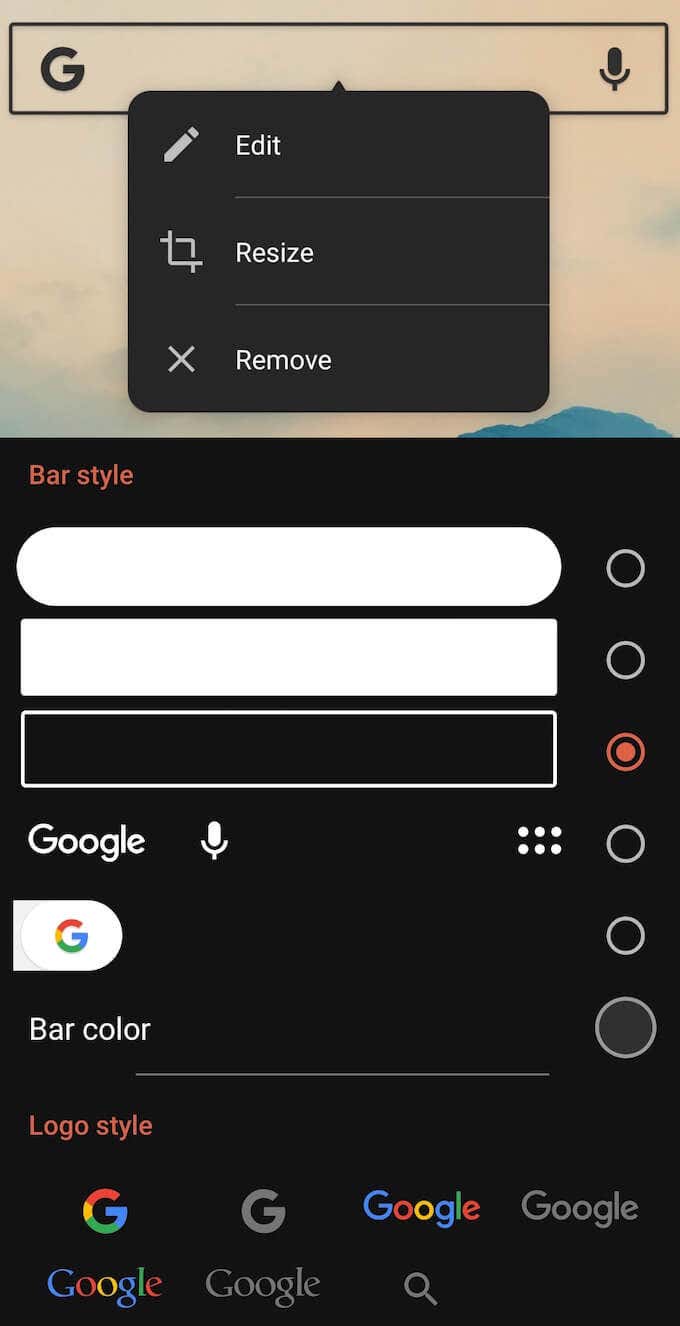Select the Google text bar style
This screenshot has height=1326, width=680.
(x=625, y=844)
